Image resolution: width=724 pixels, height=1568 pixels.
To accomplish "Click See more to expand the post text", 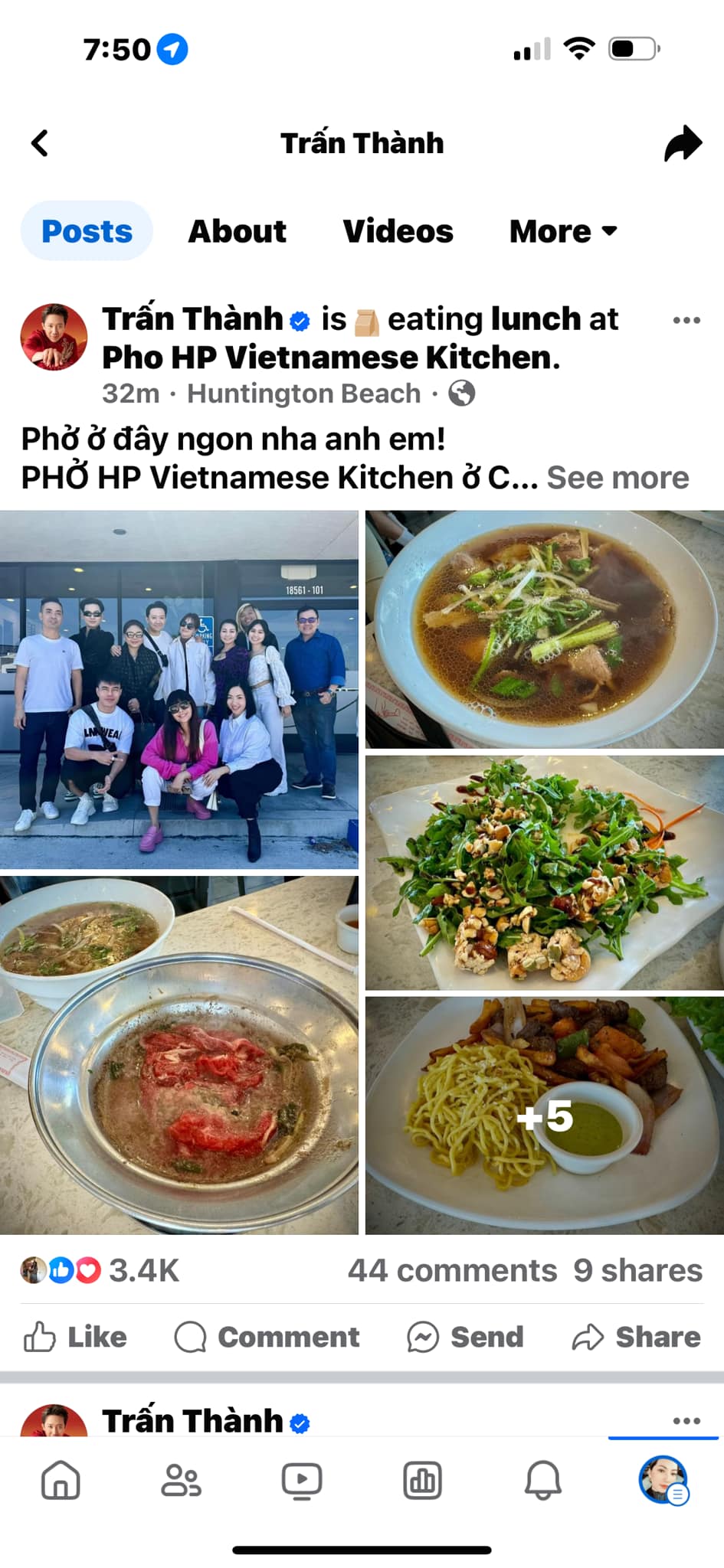I will coord(617,476).
